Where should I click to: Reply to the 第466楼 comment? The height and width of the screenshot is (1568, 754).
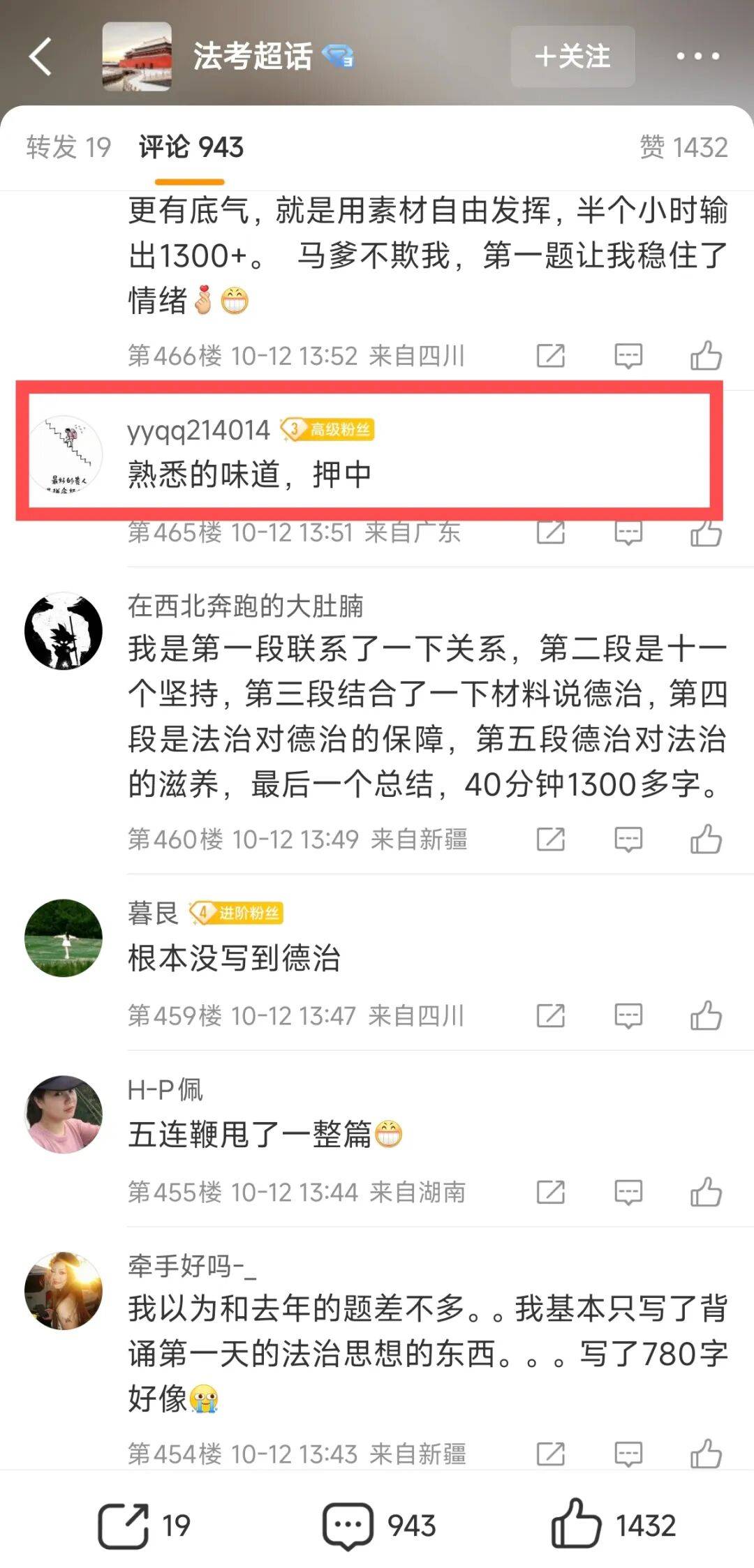point(628,356)
